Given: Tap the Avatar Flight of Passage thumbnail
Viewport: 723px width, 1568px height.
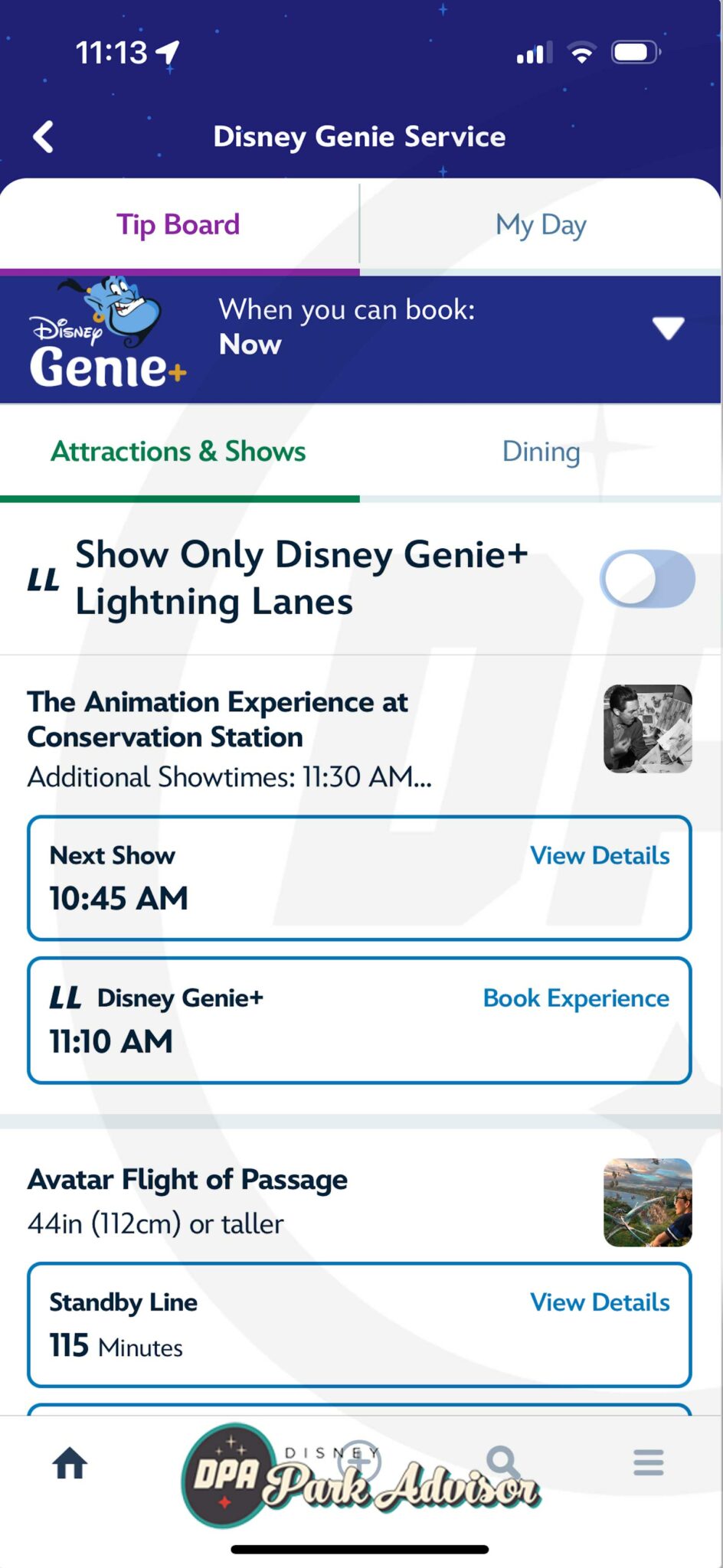Looking at the screenshot, I should pyautogui.click(x=647, y=1201).
